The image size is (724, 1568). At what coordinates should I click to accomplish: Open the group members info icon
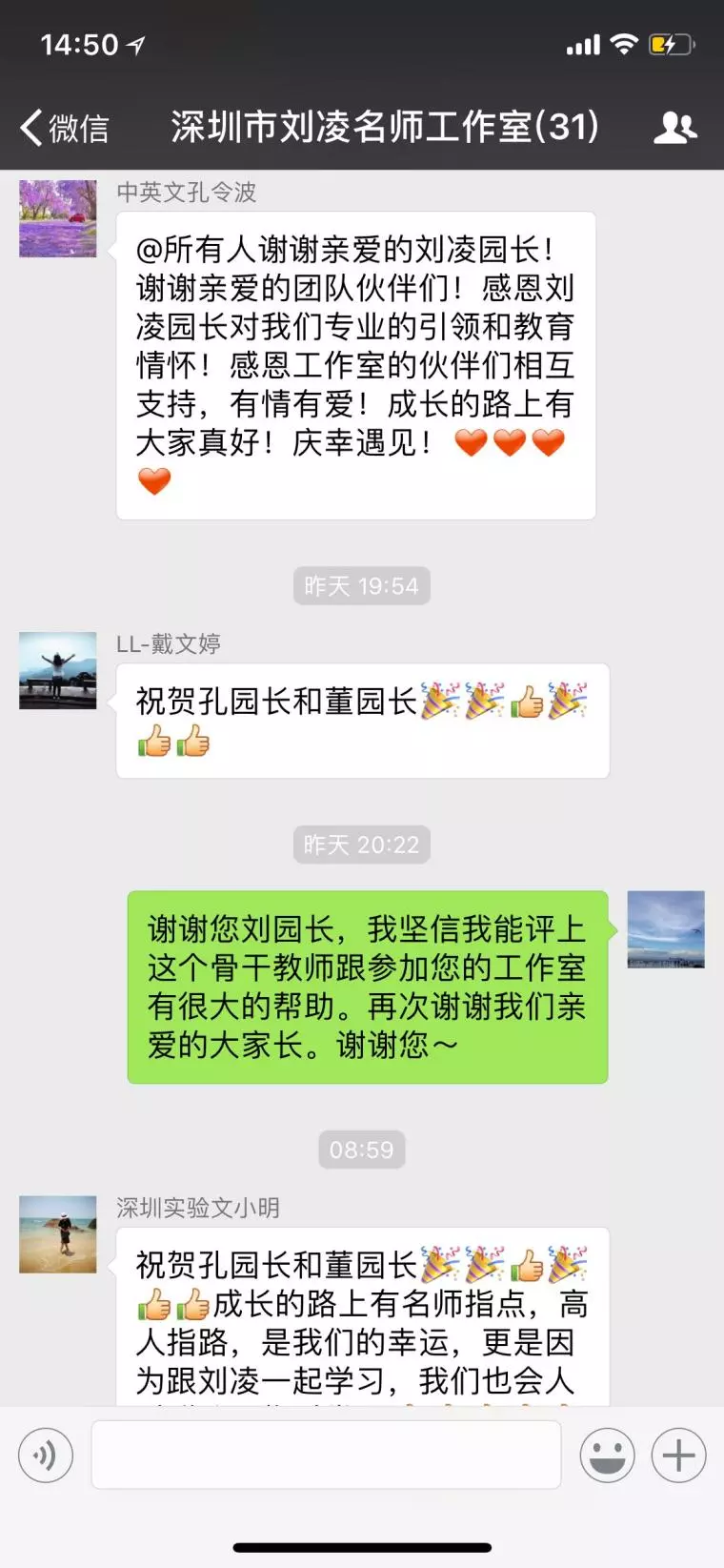pos(674,127)
